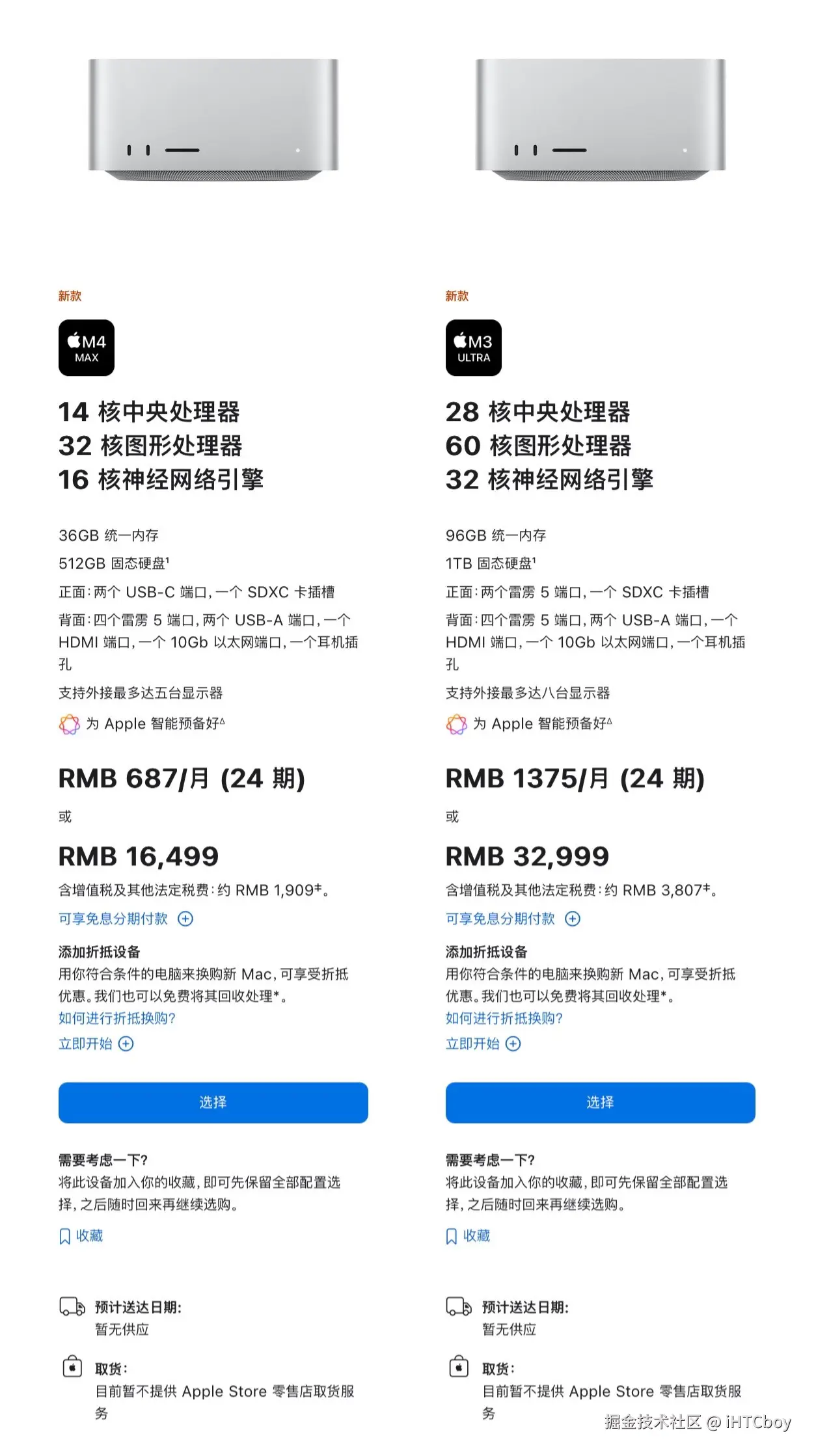
Task: Click the M3 Ultra chip badge
Action: click(474, 348)
